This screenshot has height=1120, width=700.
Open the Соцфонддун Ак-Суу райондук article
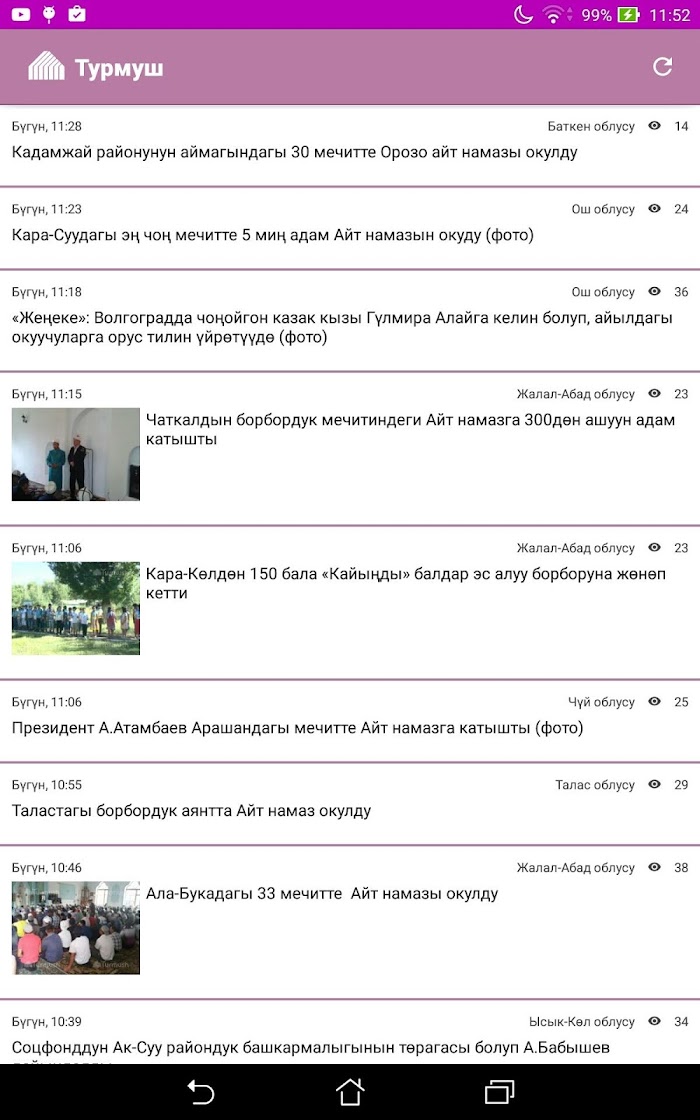click(x=350, y=1033)
